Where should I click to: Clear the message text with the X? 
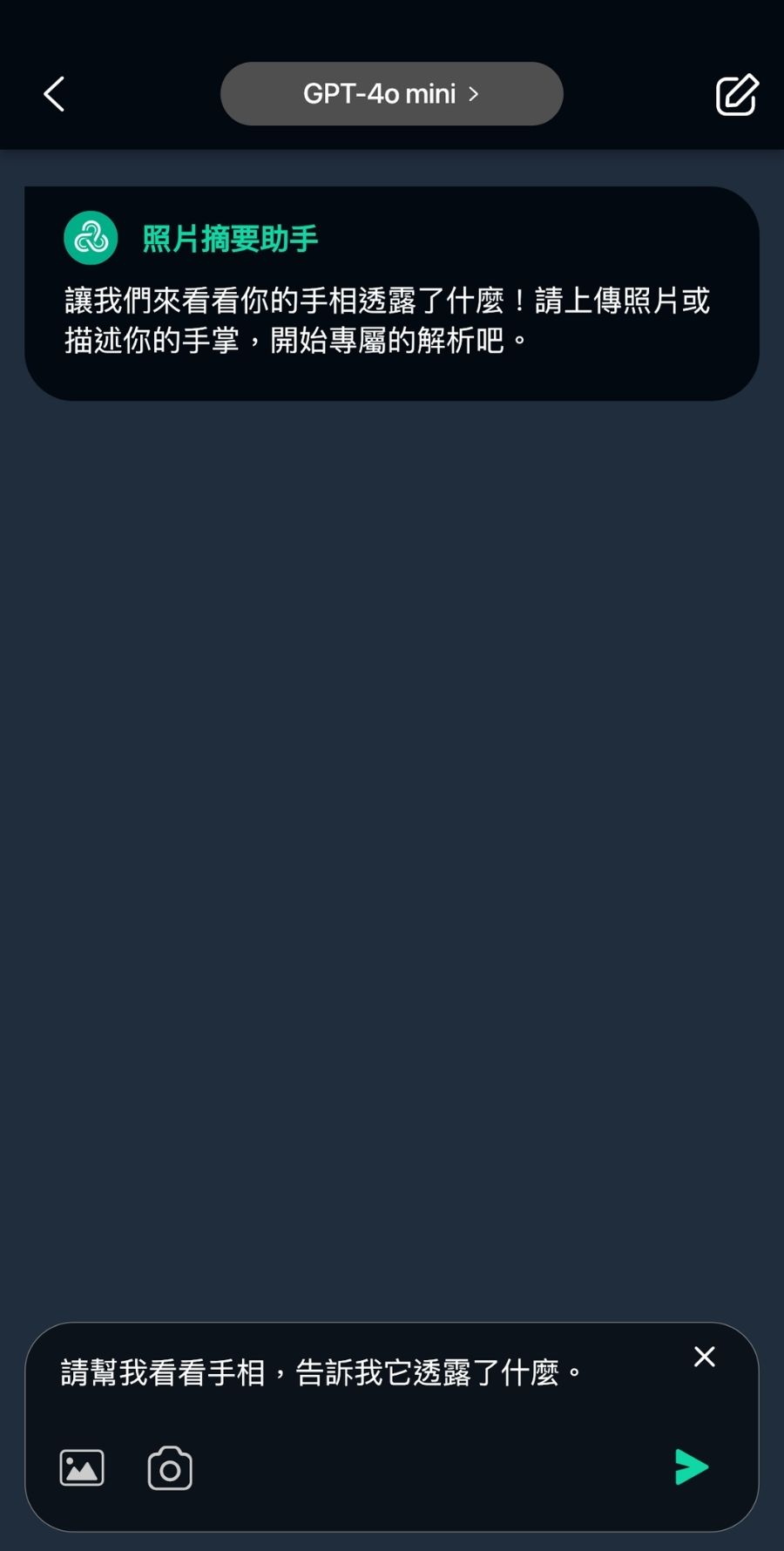[704, 1357]
